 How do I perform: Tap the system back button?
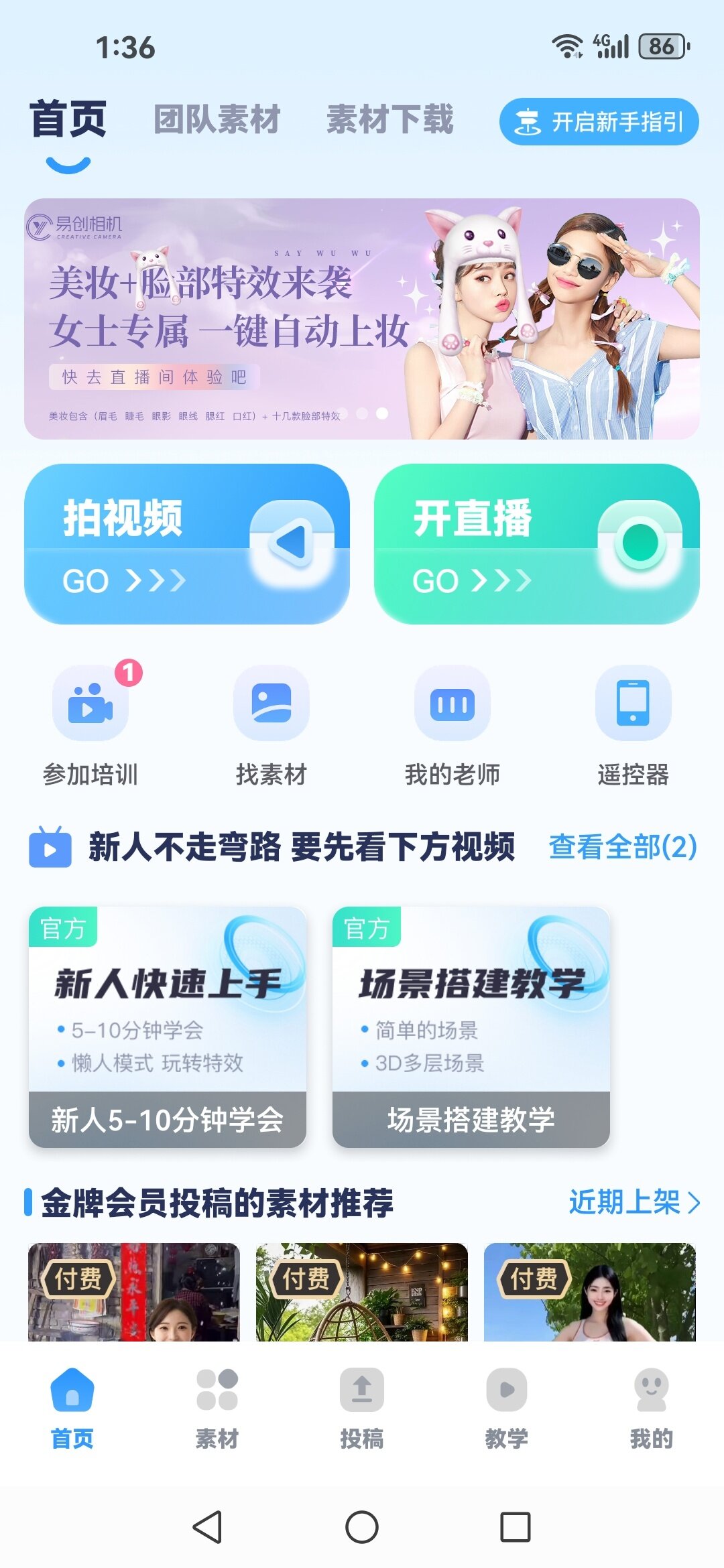point(207,1527)
